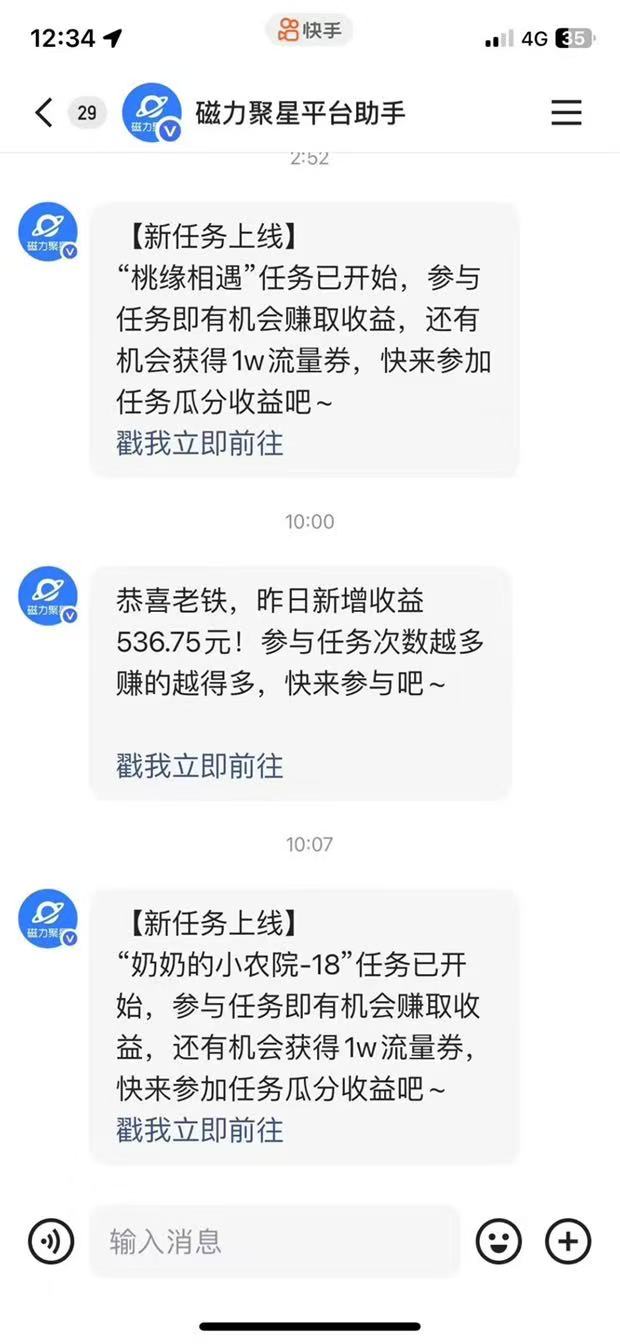Go back to the previous screen

43,112
